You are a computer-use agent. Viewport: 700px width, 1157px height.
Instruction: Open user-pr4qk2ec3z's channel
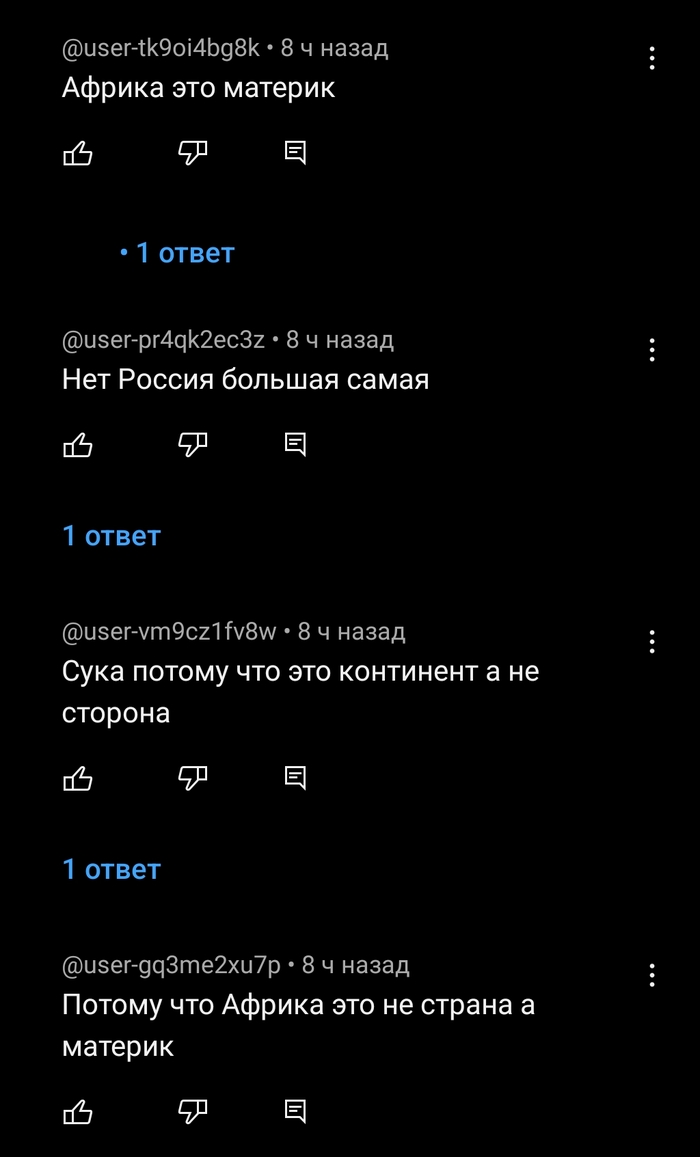(163, 341)
